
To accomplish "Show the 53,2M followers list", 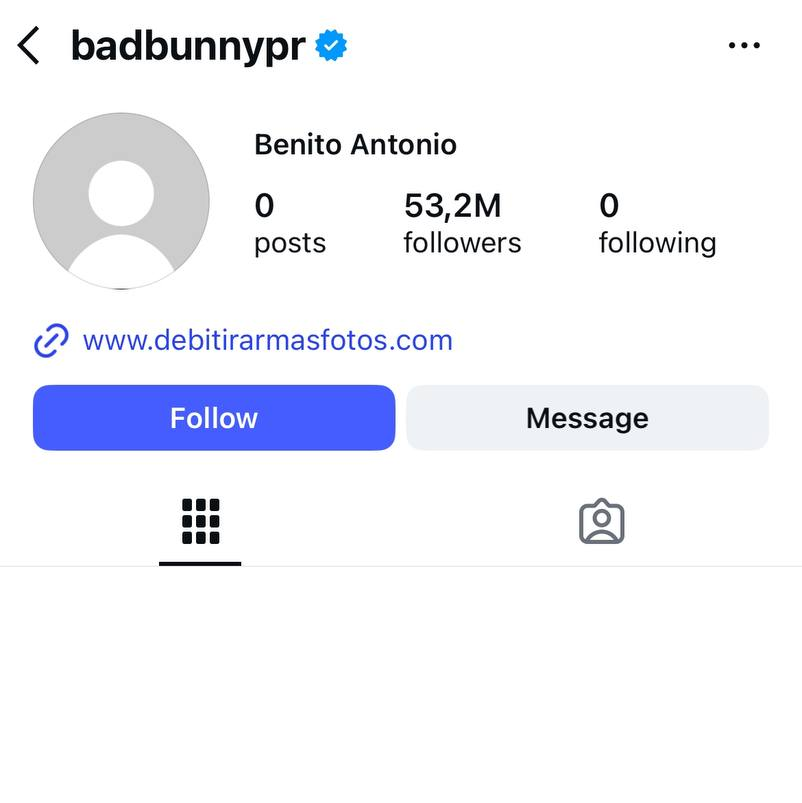I will pos(462,224).
